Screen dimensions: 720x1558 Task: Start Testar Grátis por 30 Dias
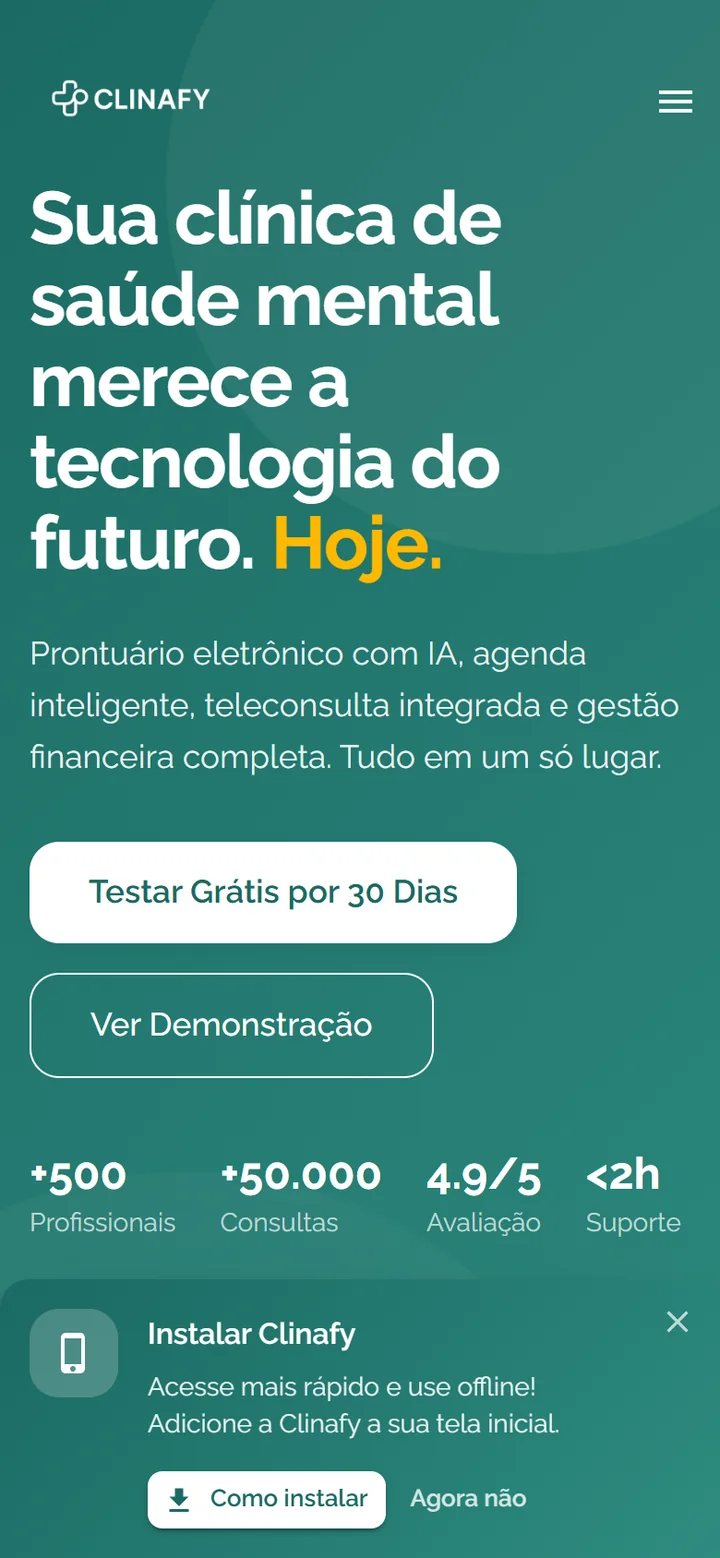pyautogui.click(x=273, y=892)
